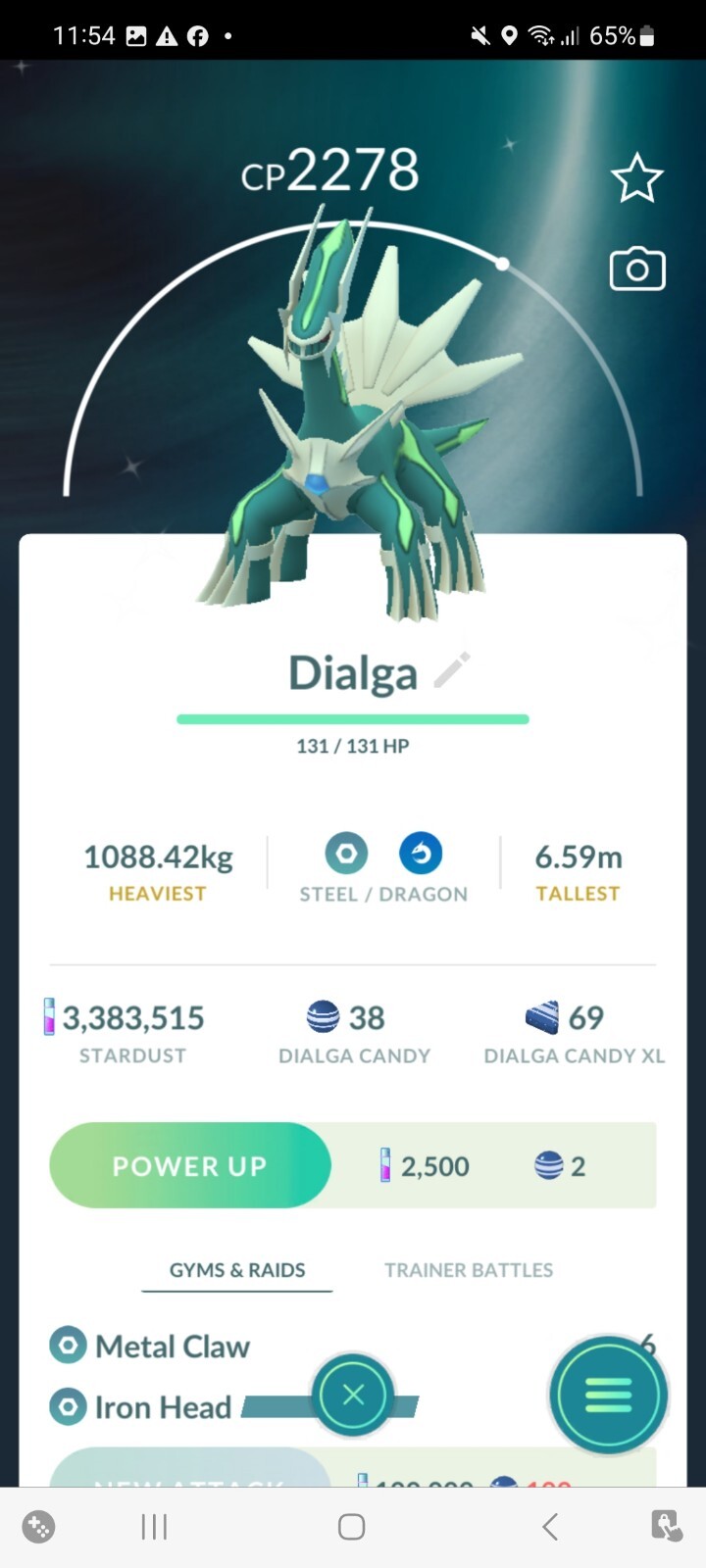
Task: Select the Gyms & Raids tab
Action: coord(237,1270)
